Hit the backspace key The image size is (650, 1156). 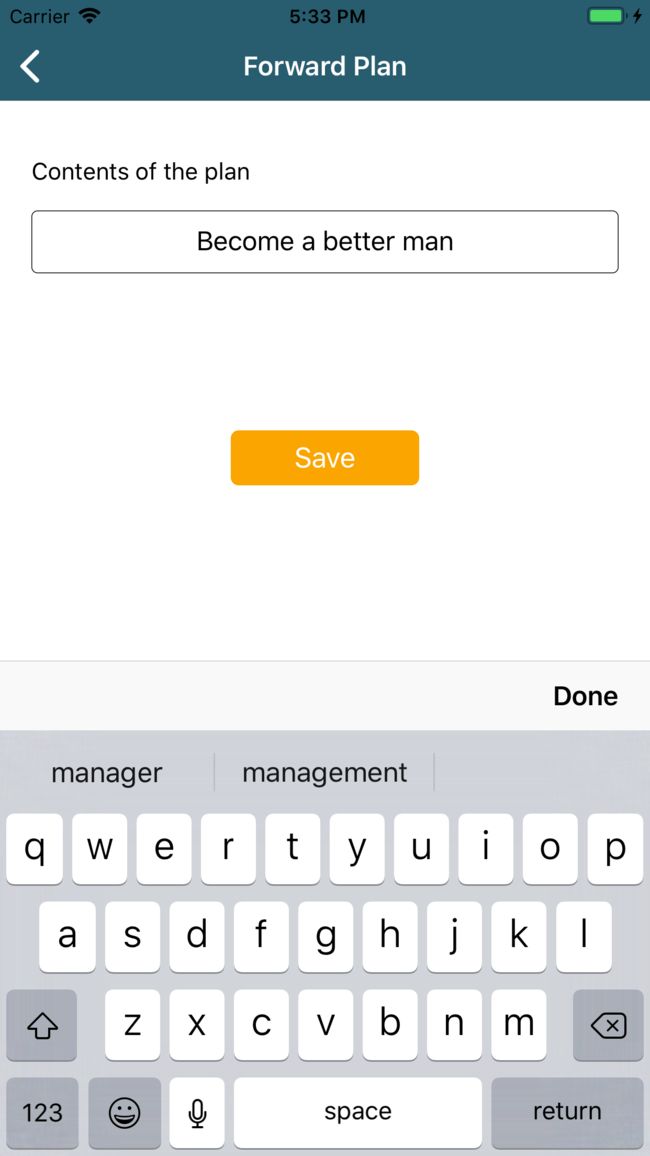[608, 1025]
